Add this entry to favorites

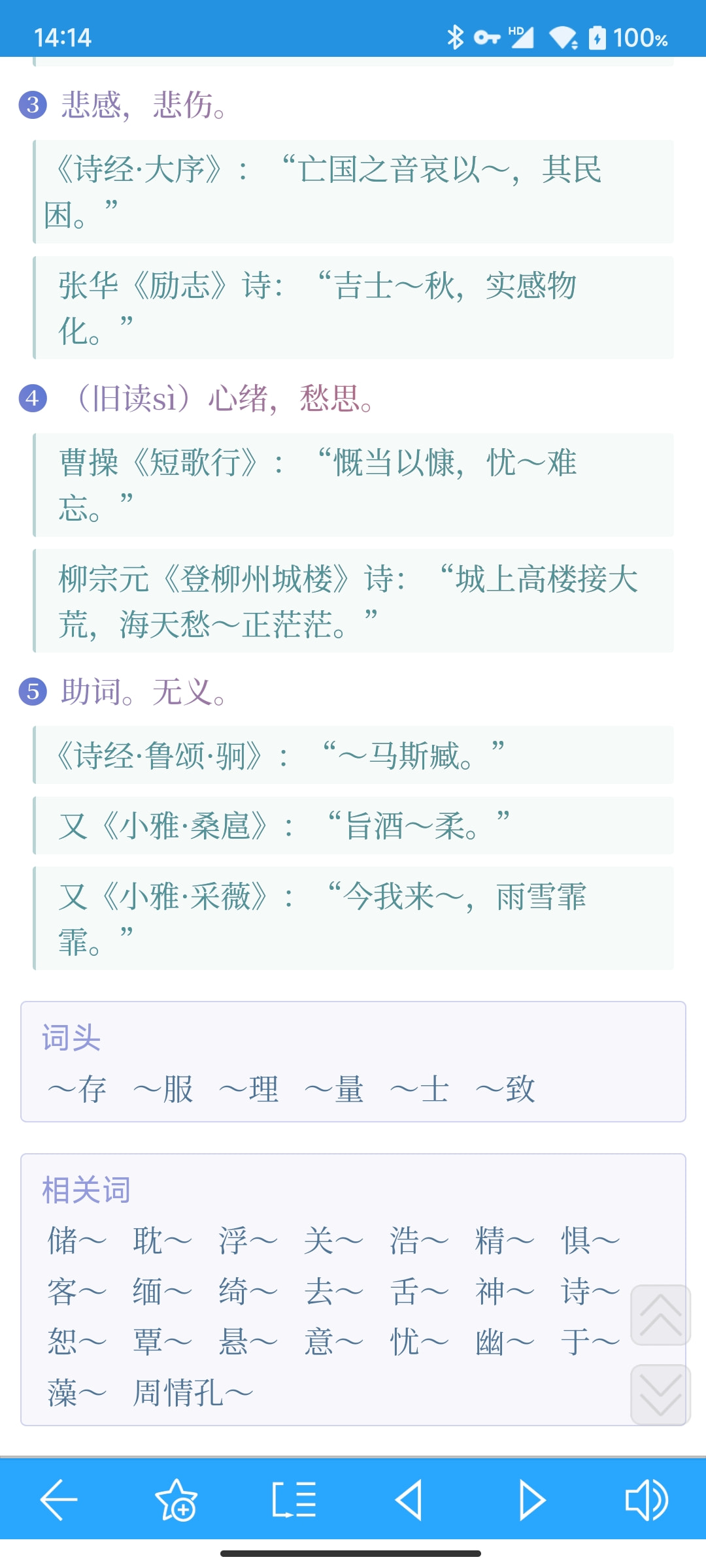click(x=176, y=1500)
